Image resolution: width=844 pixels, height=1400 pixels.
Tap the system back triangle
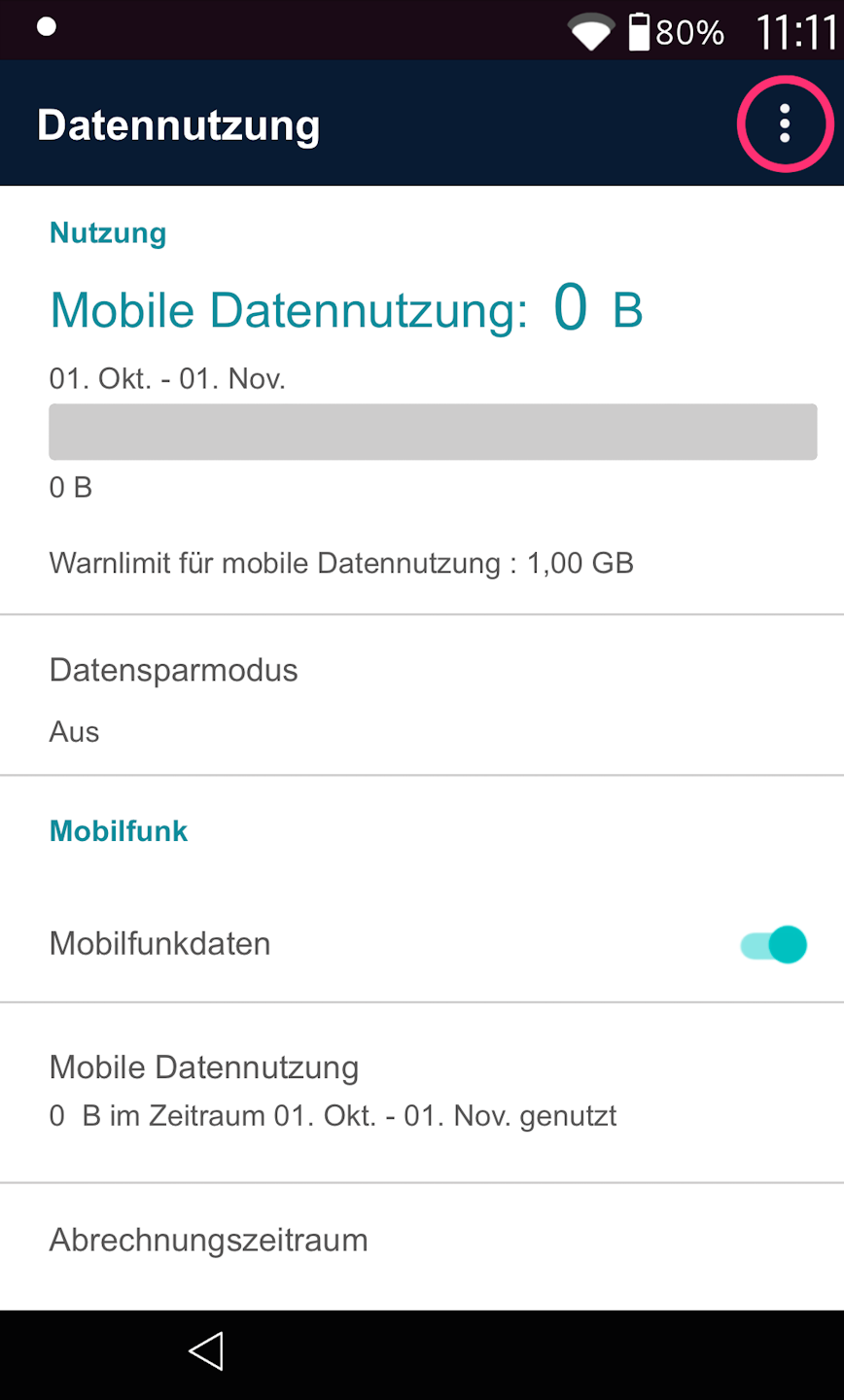point(206,1351)
